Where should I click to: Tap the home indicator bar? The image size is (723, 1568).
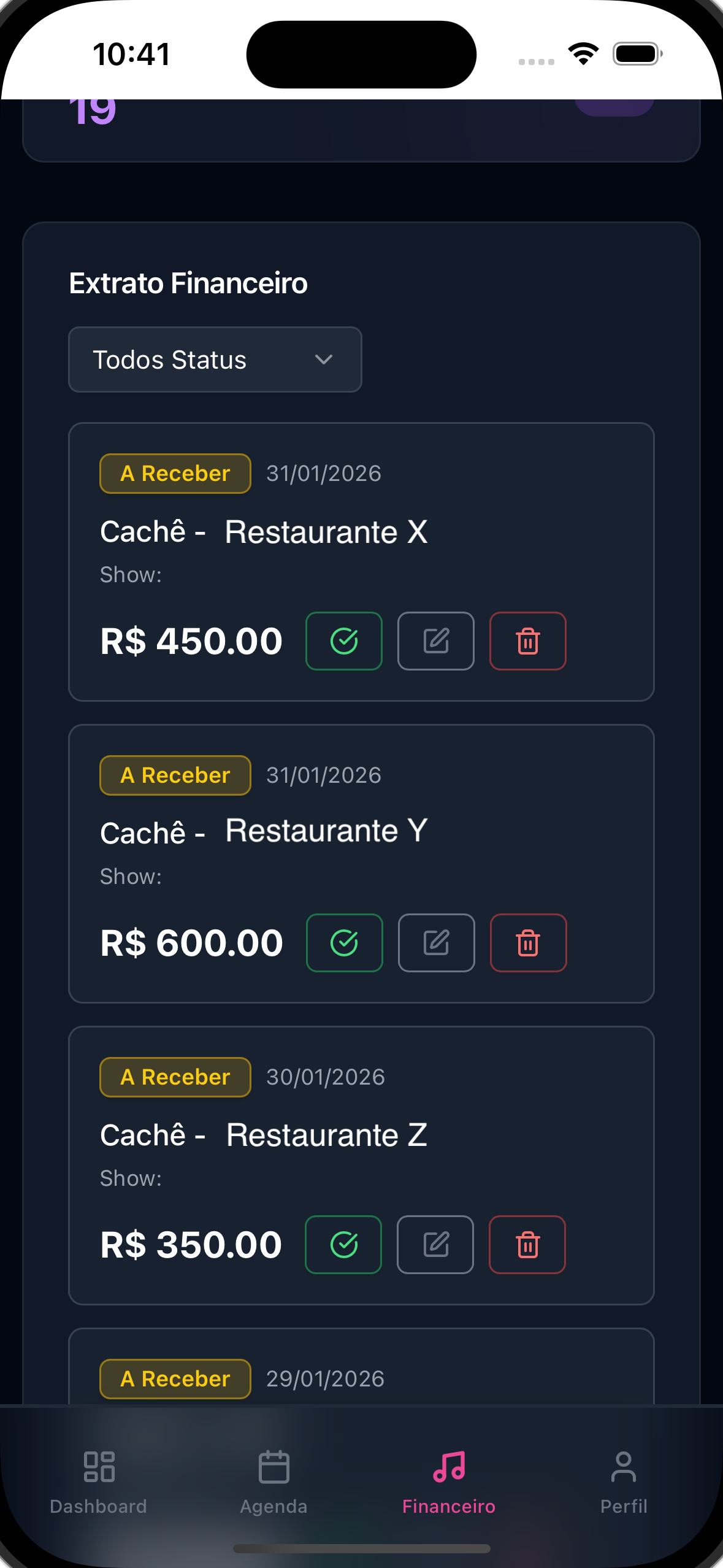pyautogui.click(x=361, y=1549)
